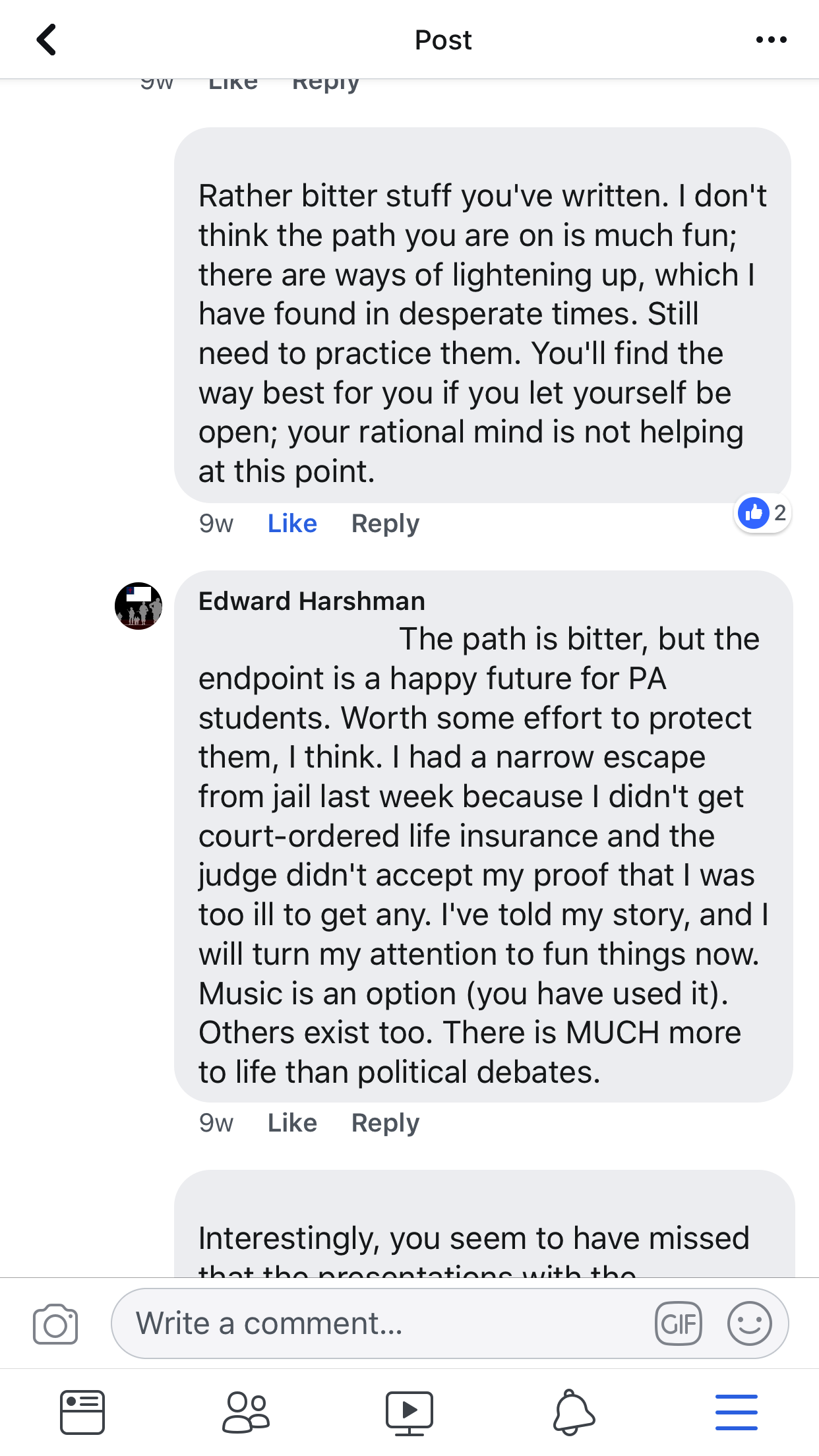Viewport: 819px width, 1456px height.
Task: View reactions on the 'Rather bitter stuff' comment
Action: click(763, 513)
